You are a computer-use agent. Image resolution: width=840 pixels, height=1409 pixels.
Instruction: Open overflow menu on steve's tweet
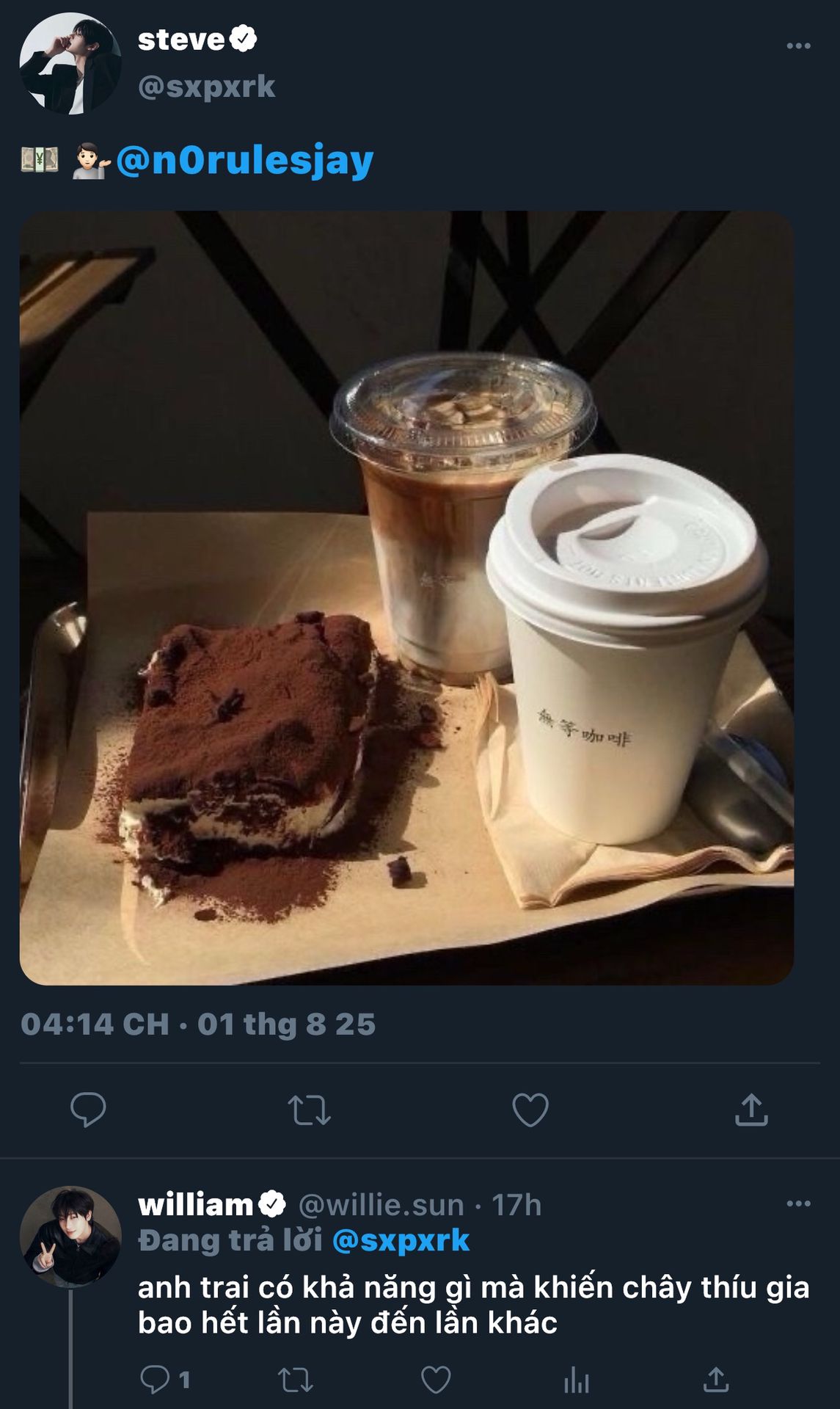pyautogui.click(x=798, y=45)
